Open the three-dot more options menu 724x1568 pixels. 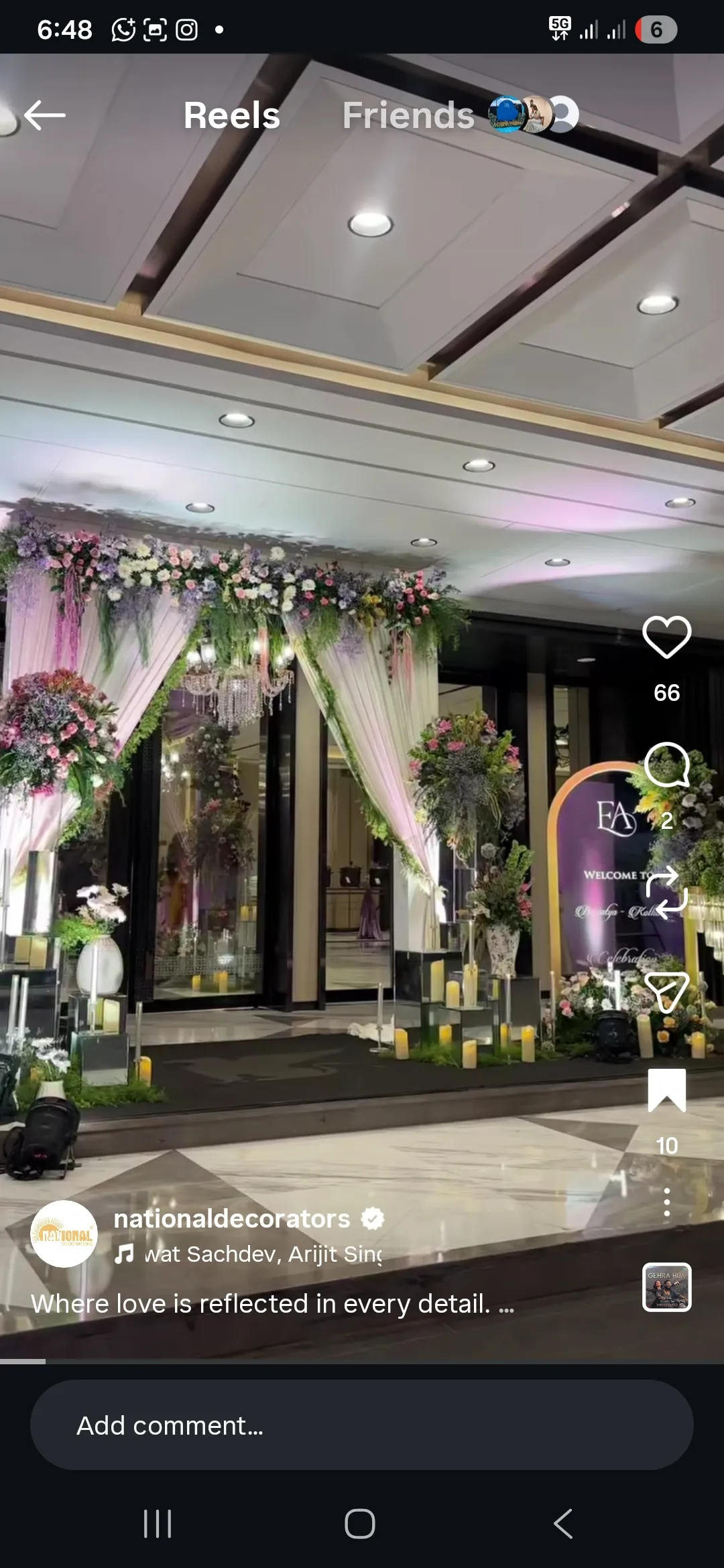click(666, 1203)
